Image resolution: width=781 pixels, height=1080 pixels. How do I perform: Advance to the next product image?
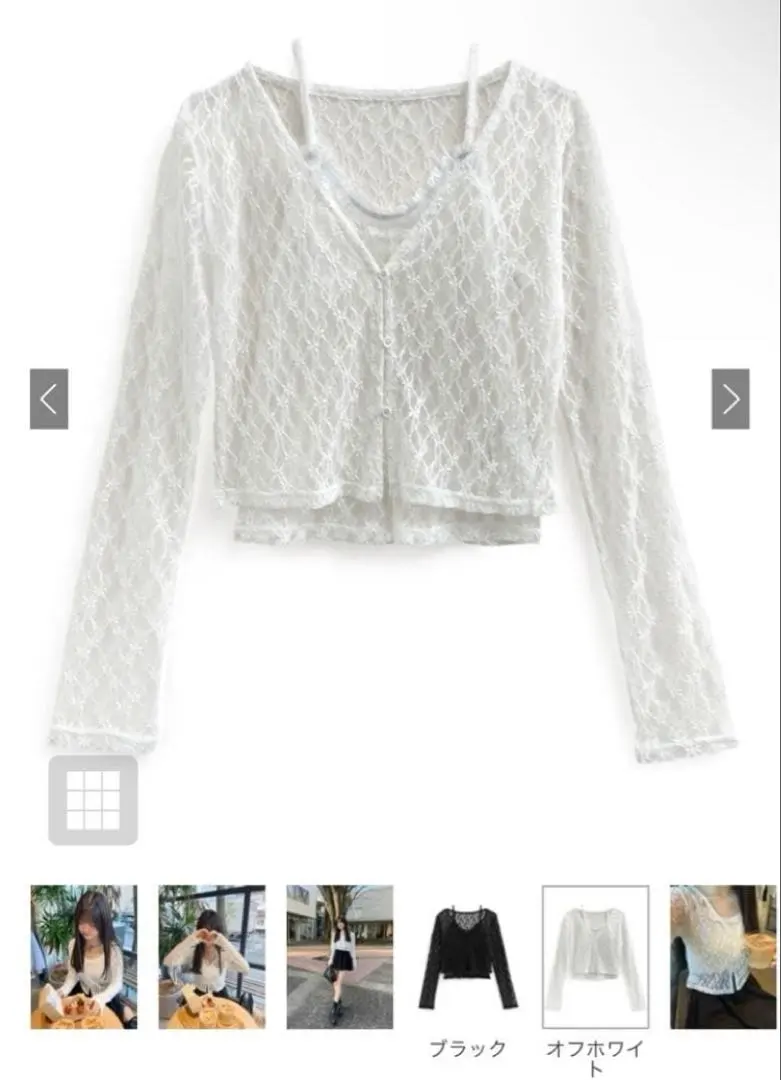(x=730, y=399)
